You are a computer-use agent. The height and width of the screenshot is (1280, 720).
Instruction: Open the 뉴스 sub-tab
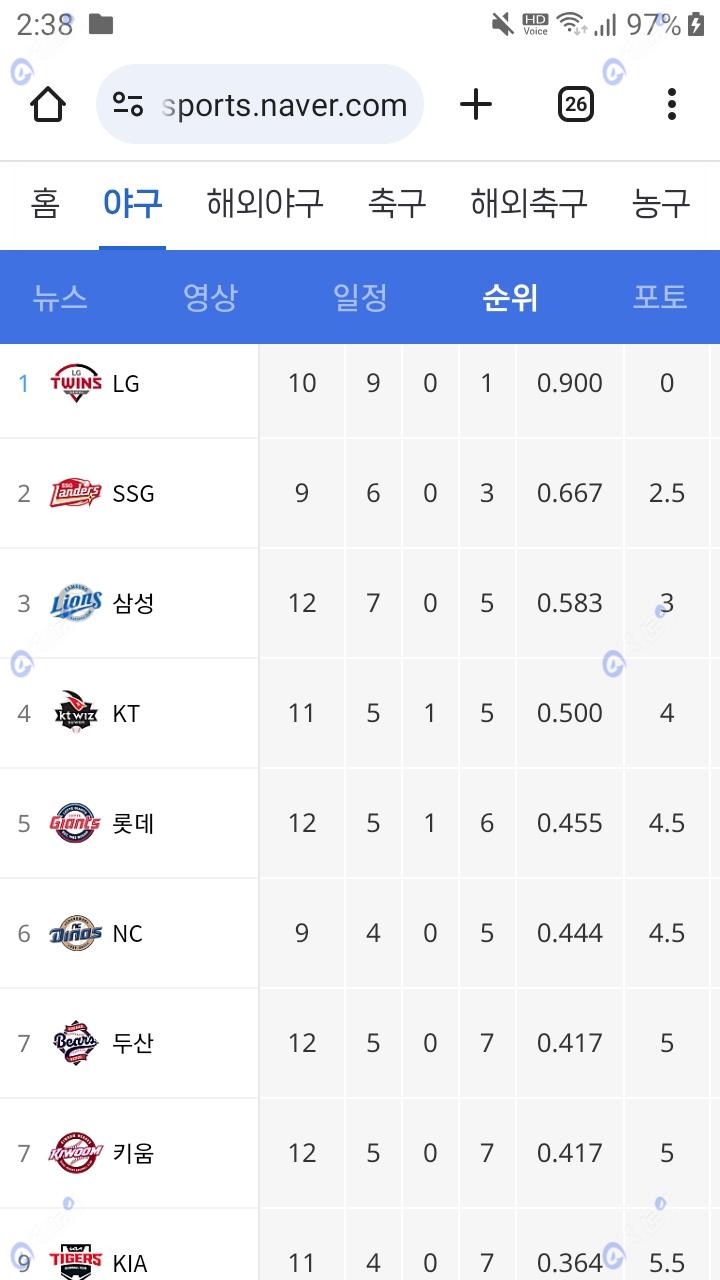click(60, 297)
